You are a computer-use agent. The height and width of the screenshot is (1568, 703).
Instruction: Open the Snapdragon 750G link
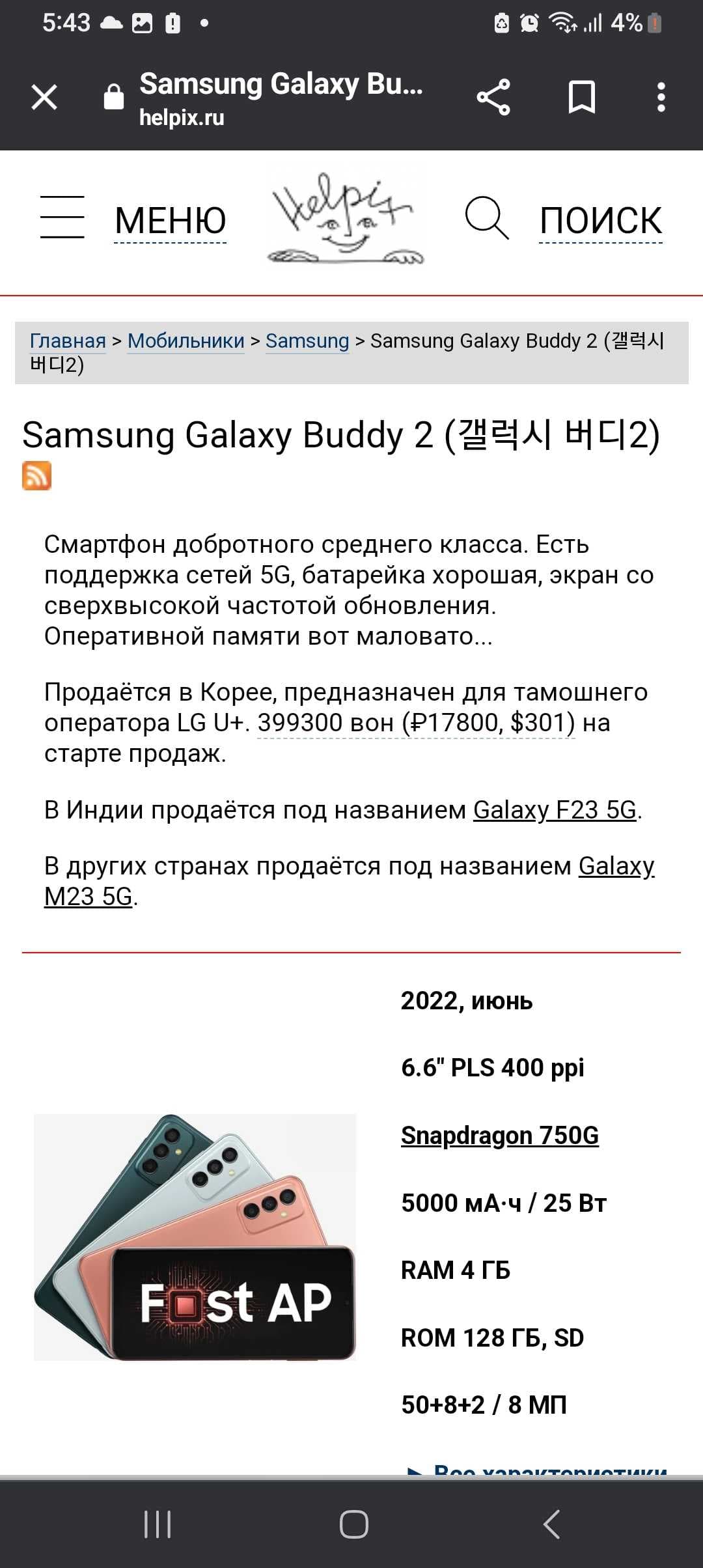[499, 1136]
